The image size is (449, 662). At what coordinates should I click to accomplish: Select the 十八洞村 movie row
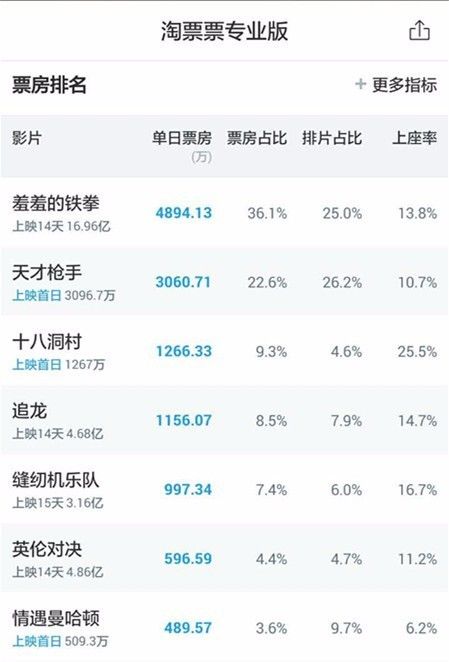224,351
